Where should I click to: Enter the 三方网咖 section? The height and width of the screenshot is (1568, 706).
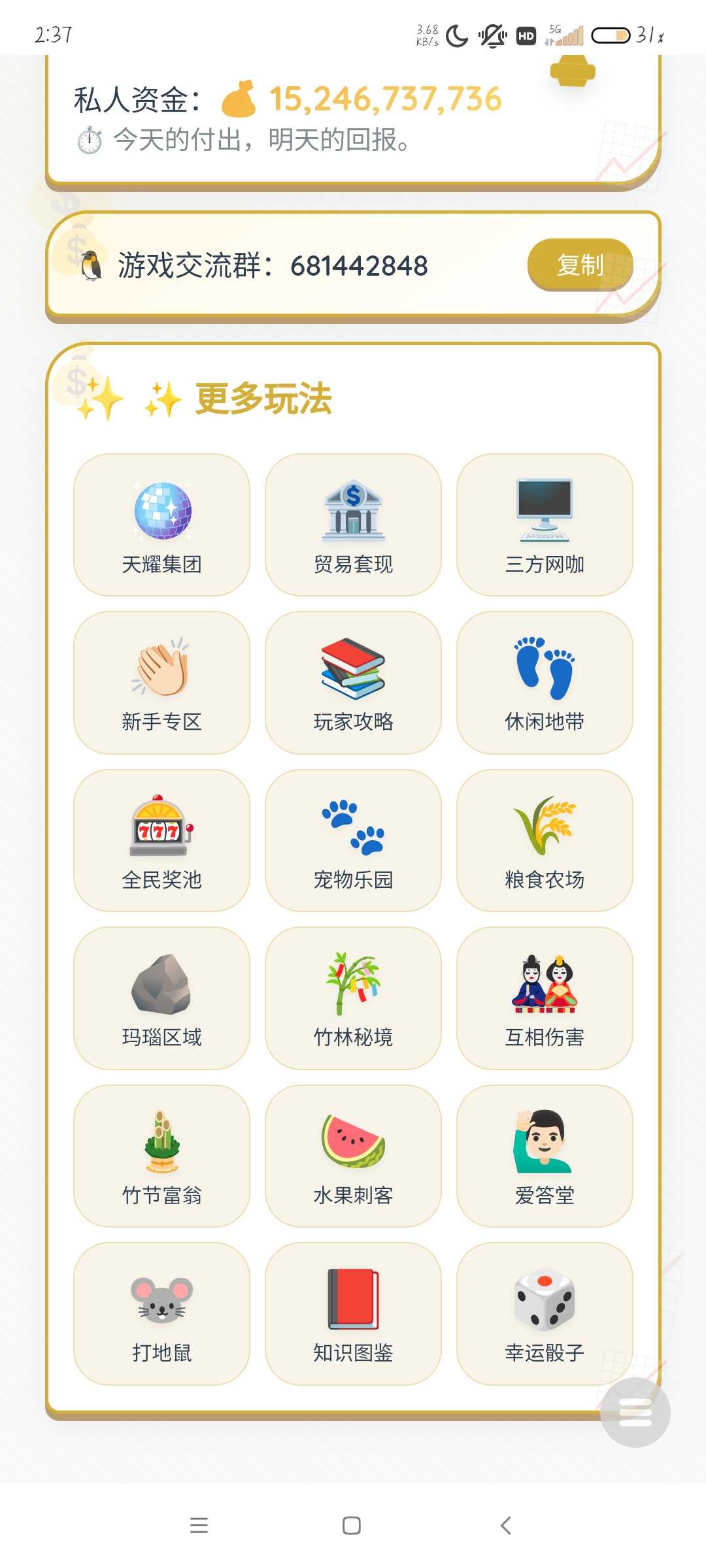coord(545,525)
